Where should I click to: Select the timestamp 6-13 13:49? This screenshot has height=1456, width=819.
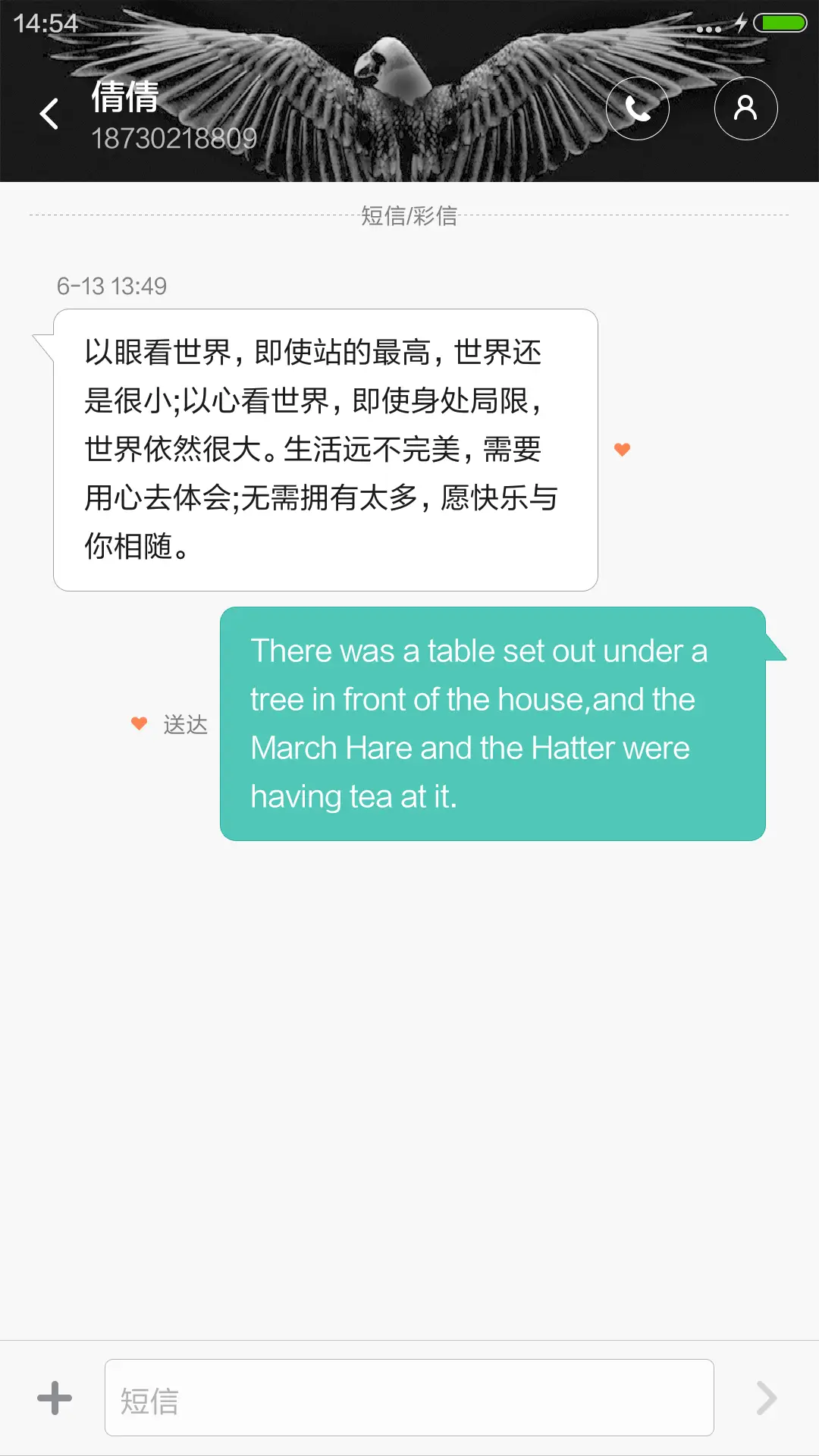point(111,286)
